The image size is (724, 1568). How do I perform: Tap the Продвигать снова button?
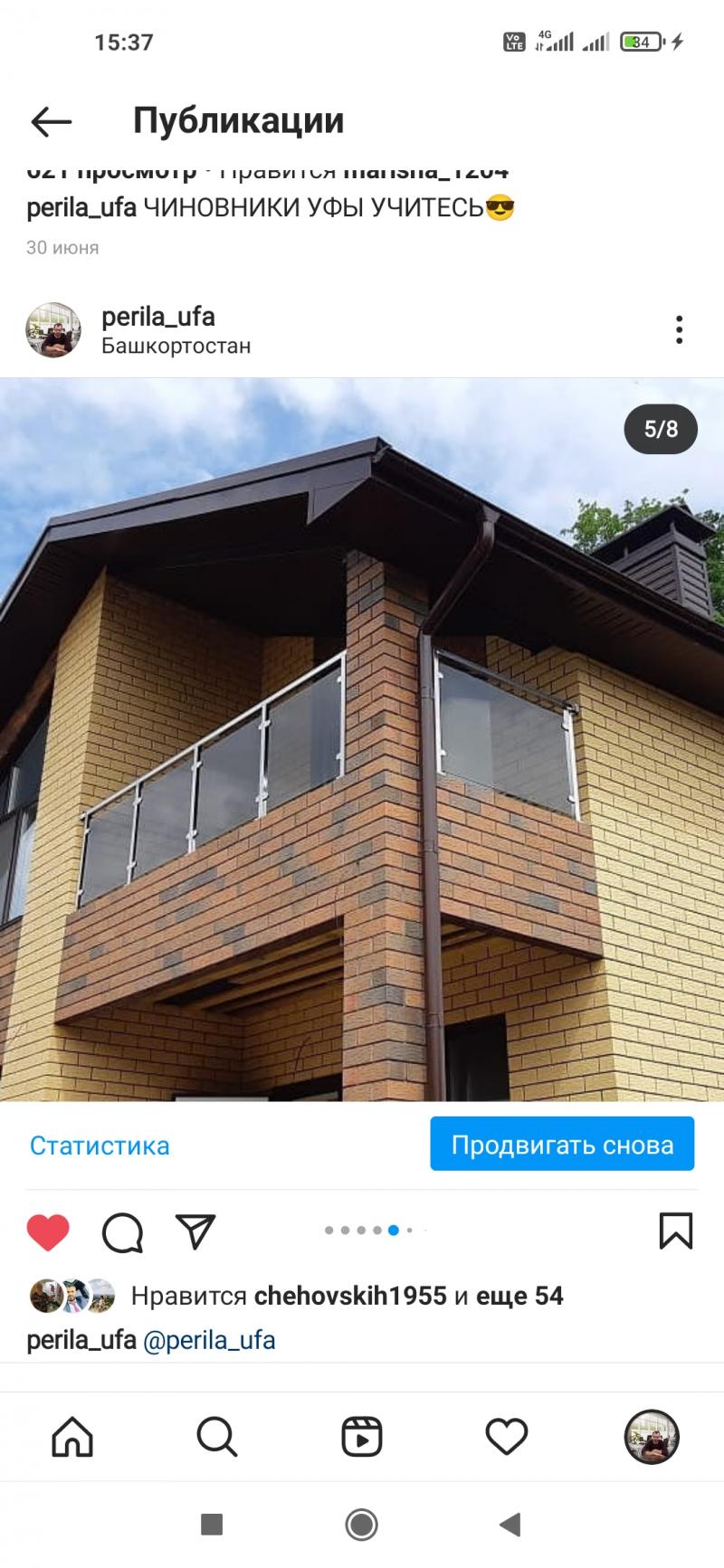click(x=562, y=1145)
